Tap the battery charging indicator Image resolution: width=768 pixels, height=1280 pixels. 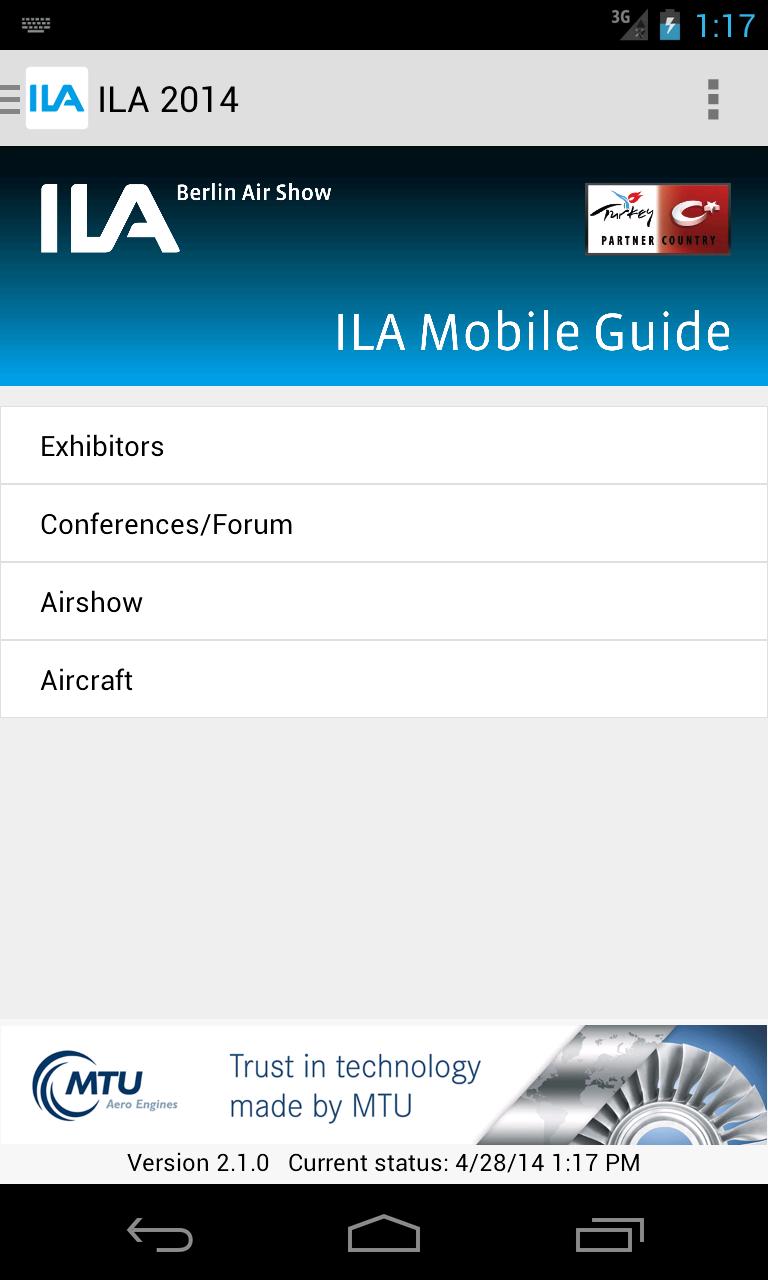pos(668,24)
